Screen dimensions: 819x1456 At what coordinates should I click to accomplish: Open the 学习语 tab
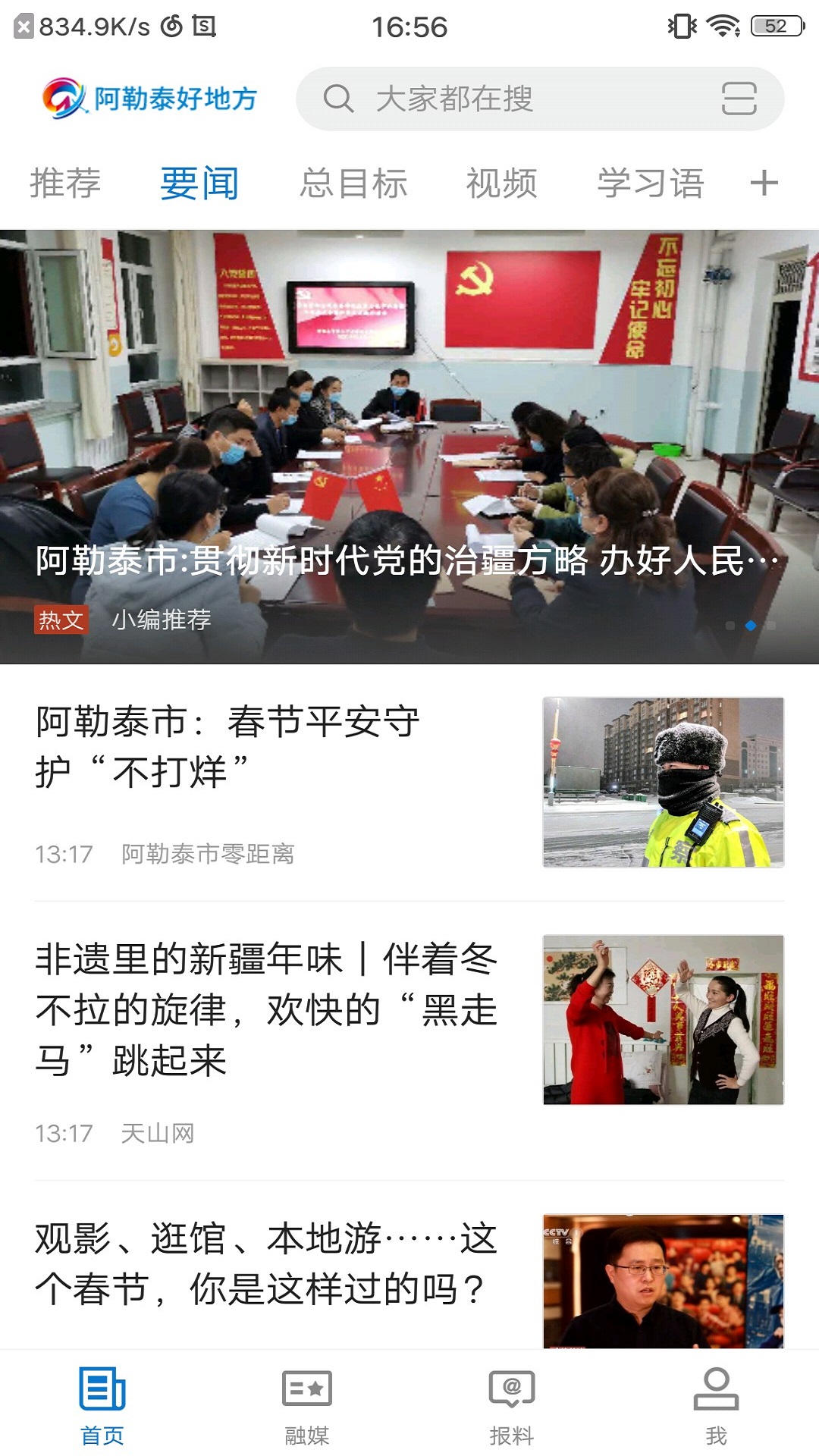651,183
